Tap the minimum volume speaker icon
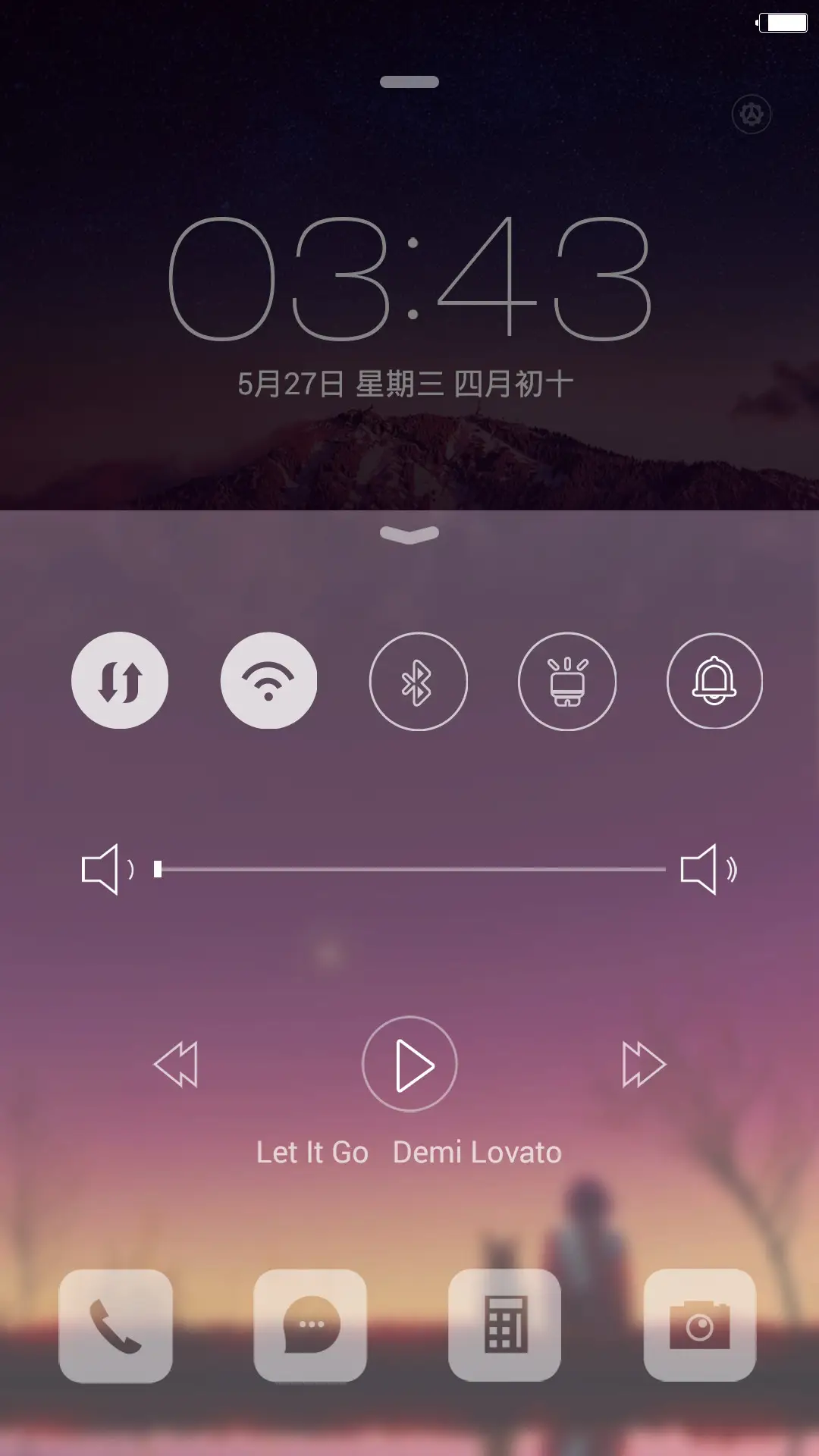Viewport: 819px width, 1456px height. pos(106,871)
